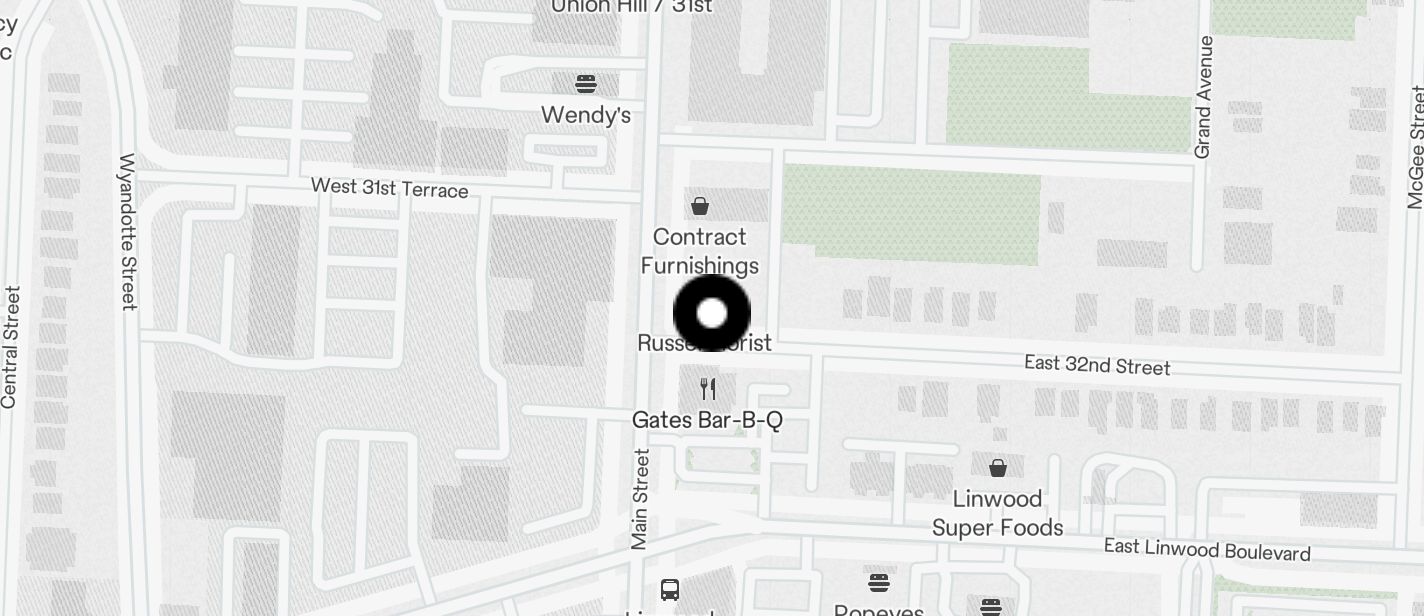Screen dimensions: 1424x616
Task: Tap the Wendy's restaurant marker
Action: click(586, 84)
